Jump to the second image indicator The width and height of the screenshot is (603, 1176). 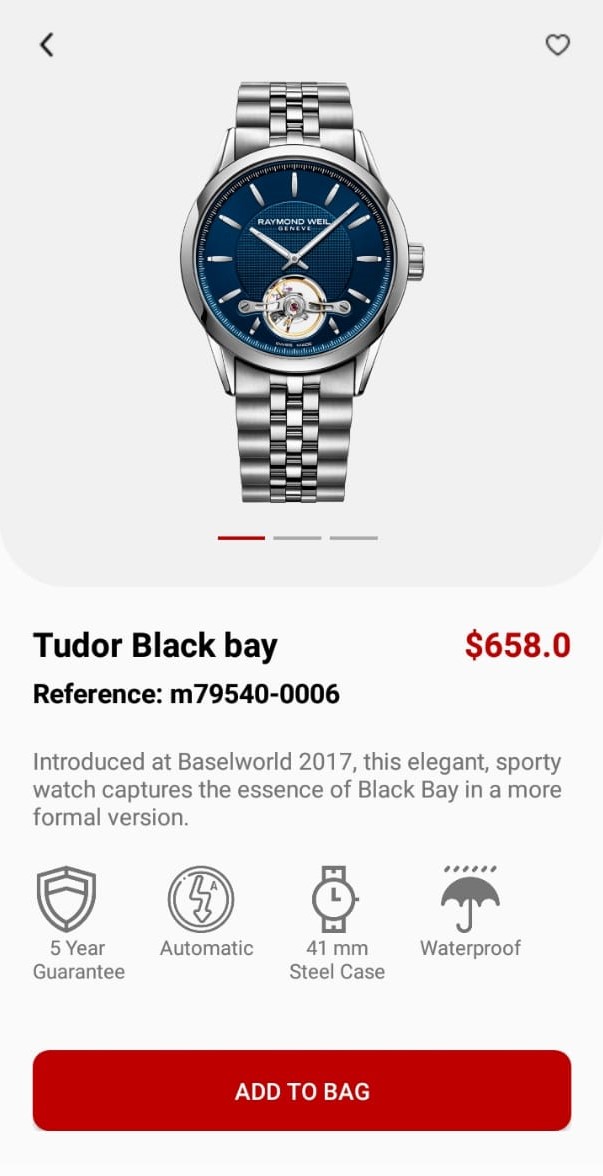[297, 538]
